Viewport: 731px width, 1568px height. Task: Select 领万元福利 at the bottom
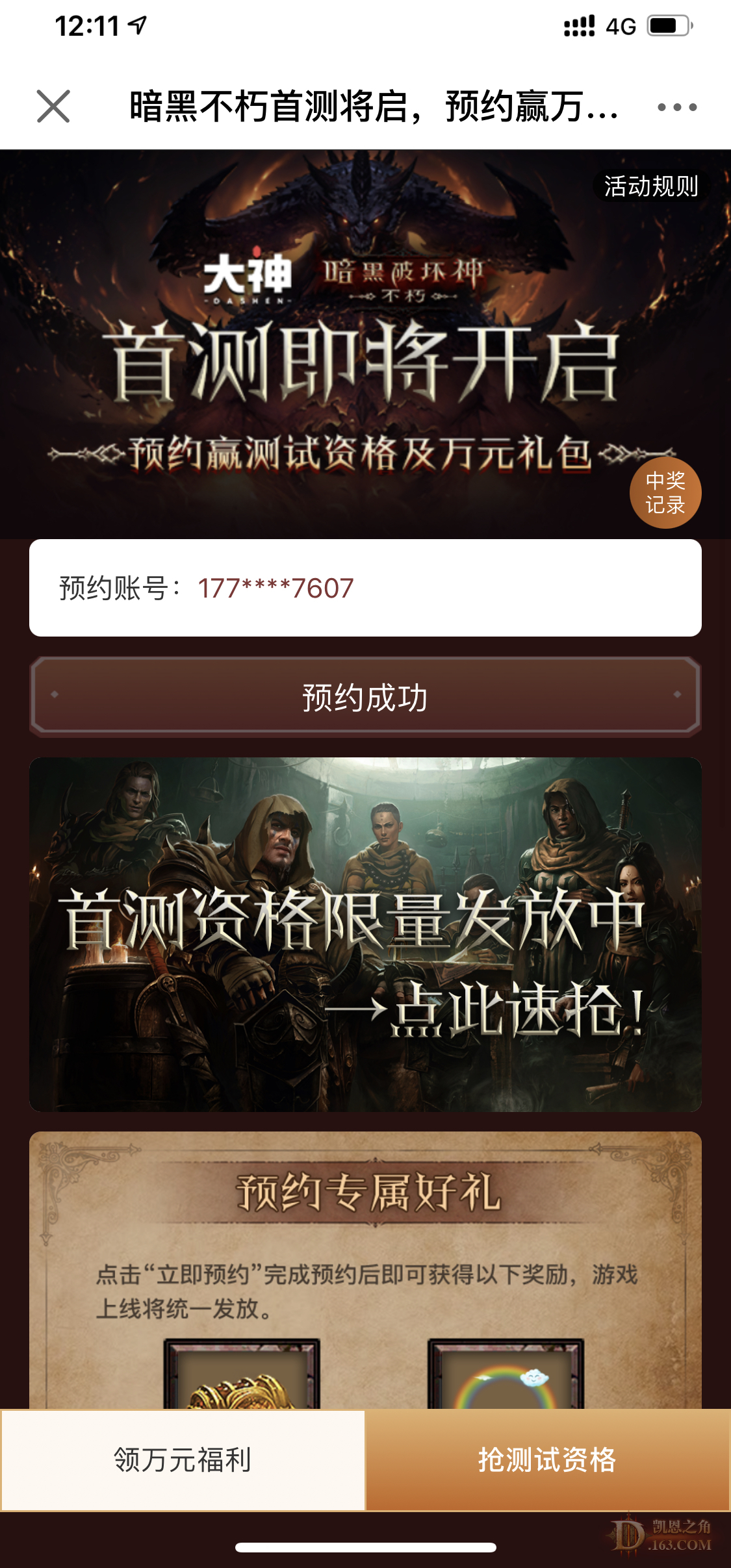pyautogui.click(x=183, y=1460)
